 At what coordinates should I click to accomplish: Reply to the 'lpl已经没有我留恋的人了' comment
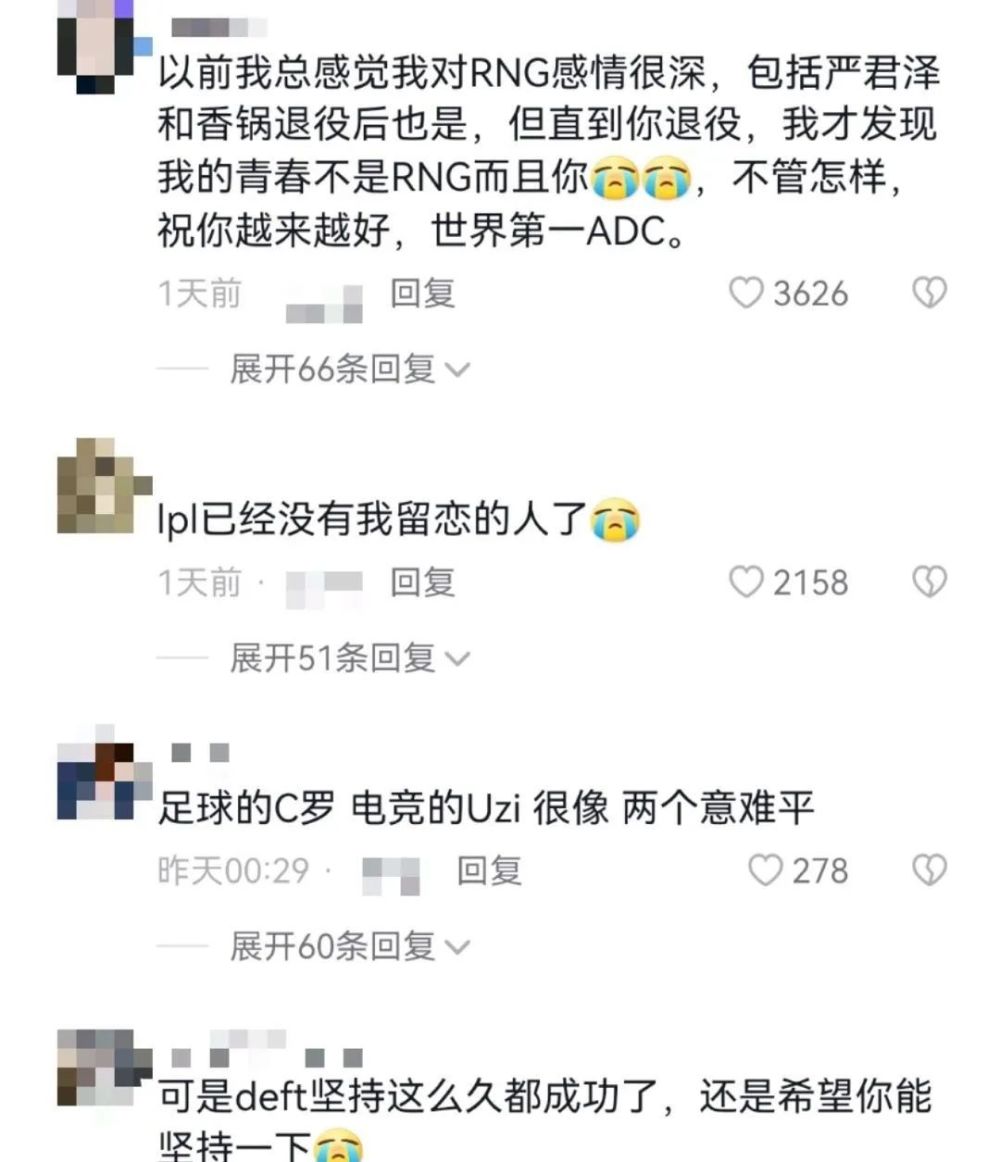422,582
